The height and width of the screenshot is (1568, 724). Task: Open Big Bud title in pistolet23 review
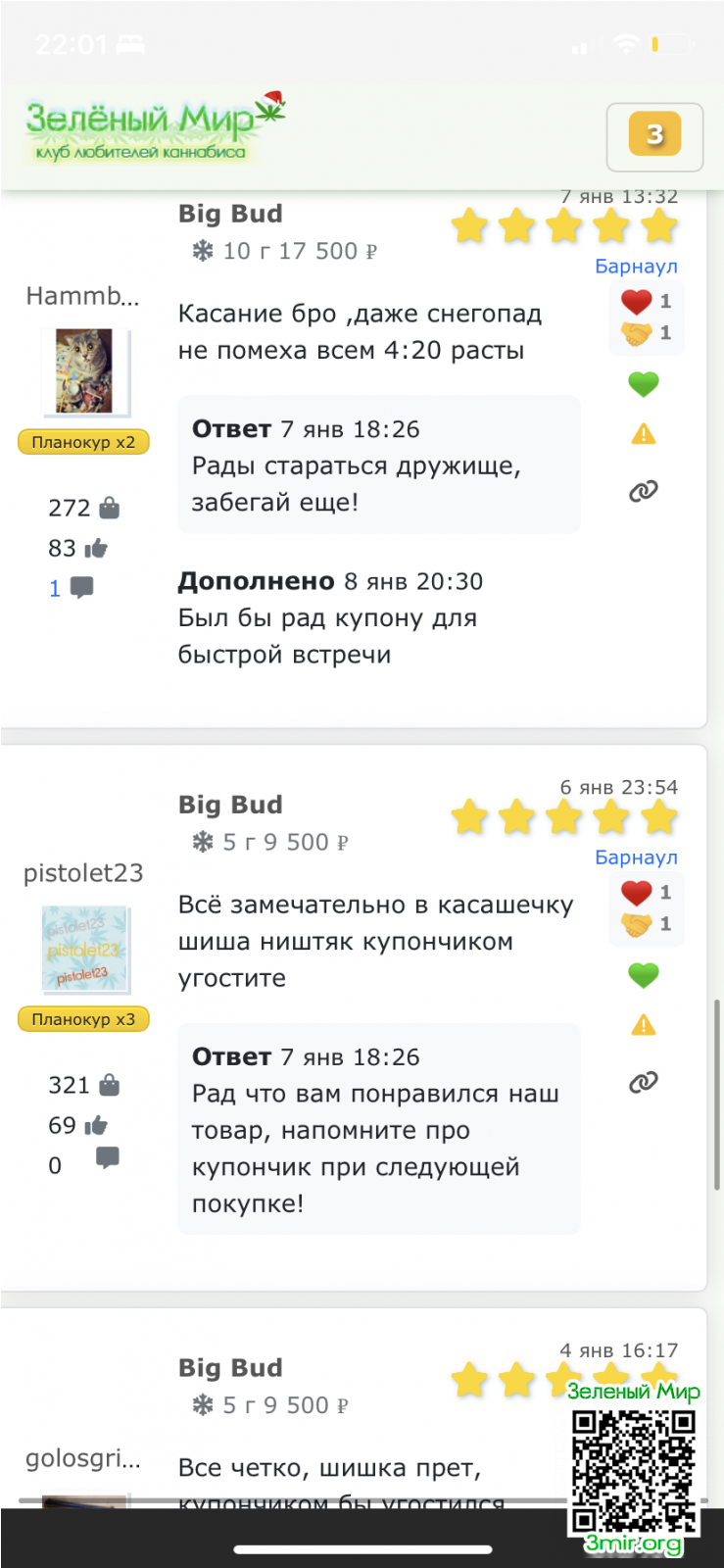point(230,805)
